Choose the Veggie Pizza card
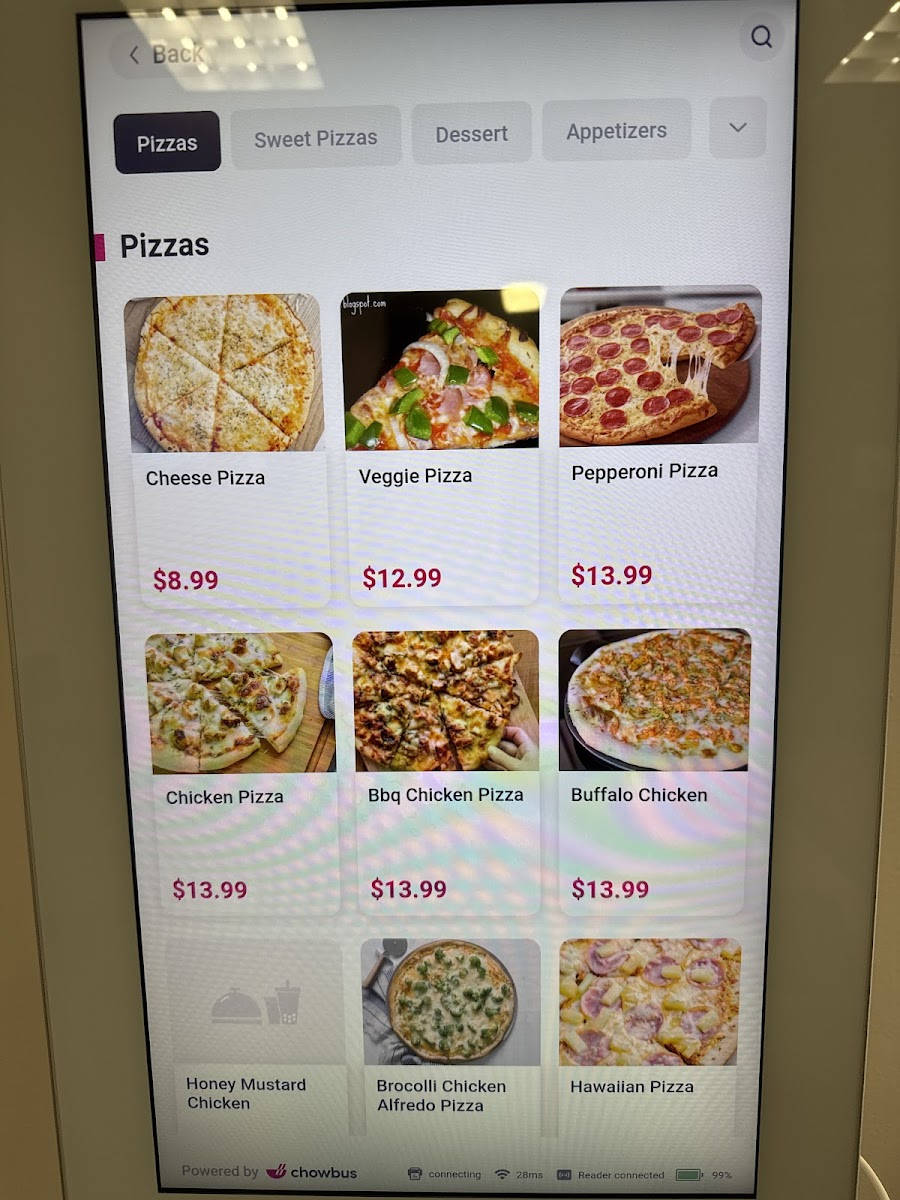The width and height of the screenshot is (900, 1200). pyautogui.click(x=441, y=447)
